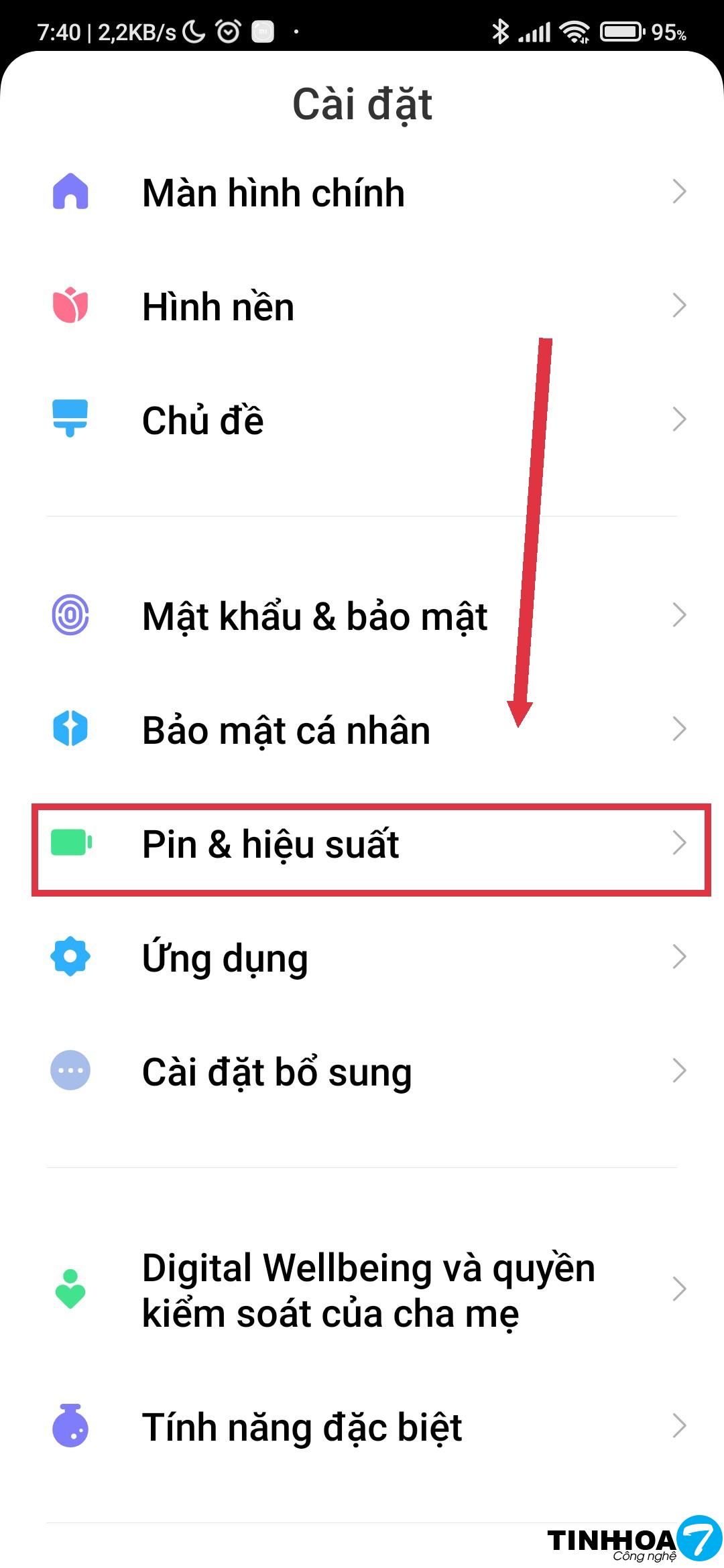Open Cài đặt bổ sung

pyautogui.click(x=277, y=1072)
